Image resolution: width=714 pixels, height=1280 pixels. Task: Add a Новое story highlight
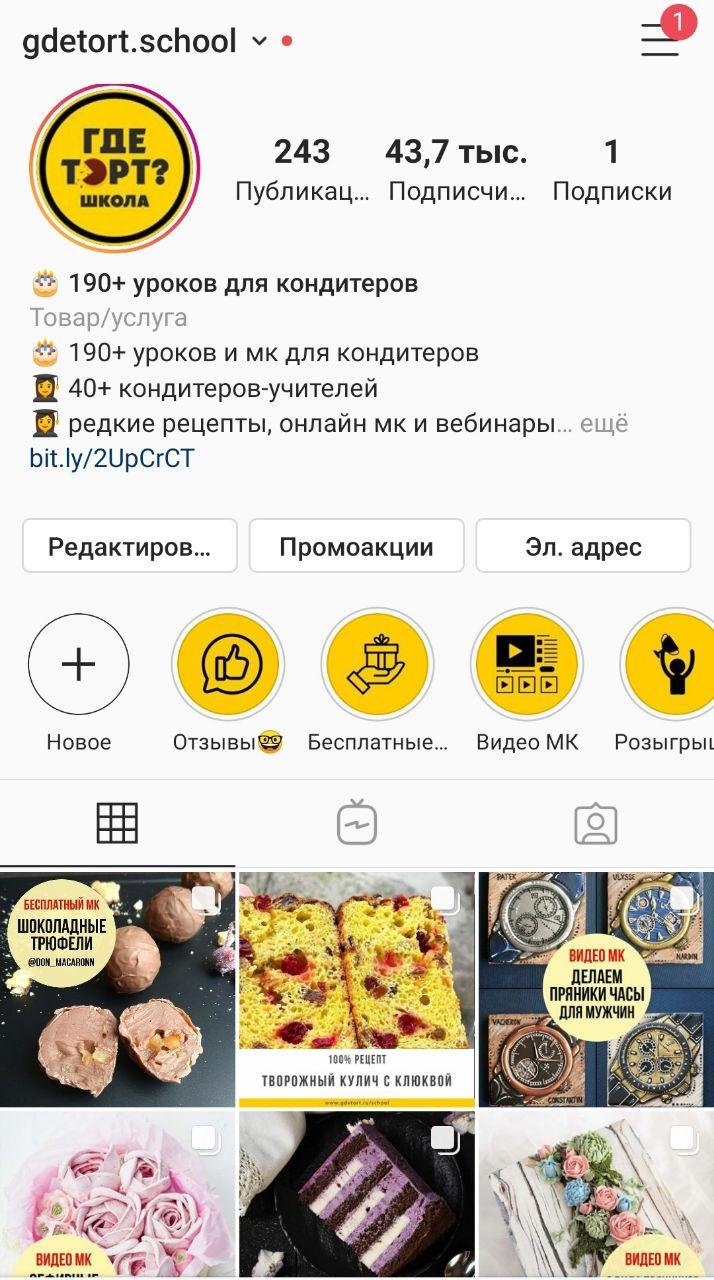pos(79,664)
